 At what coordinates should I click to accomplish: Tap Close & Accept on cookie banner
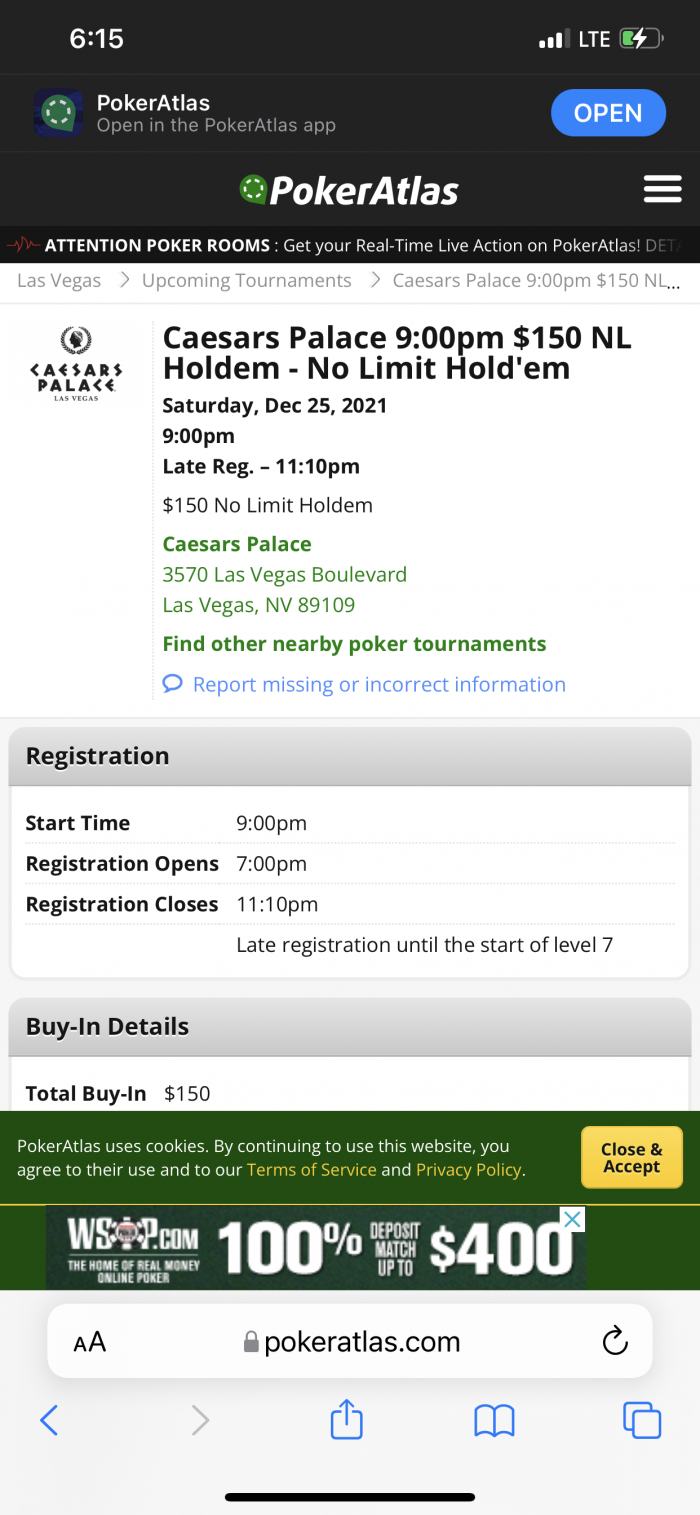pyautogui.click(x=632, y=1158)
